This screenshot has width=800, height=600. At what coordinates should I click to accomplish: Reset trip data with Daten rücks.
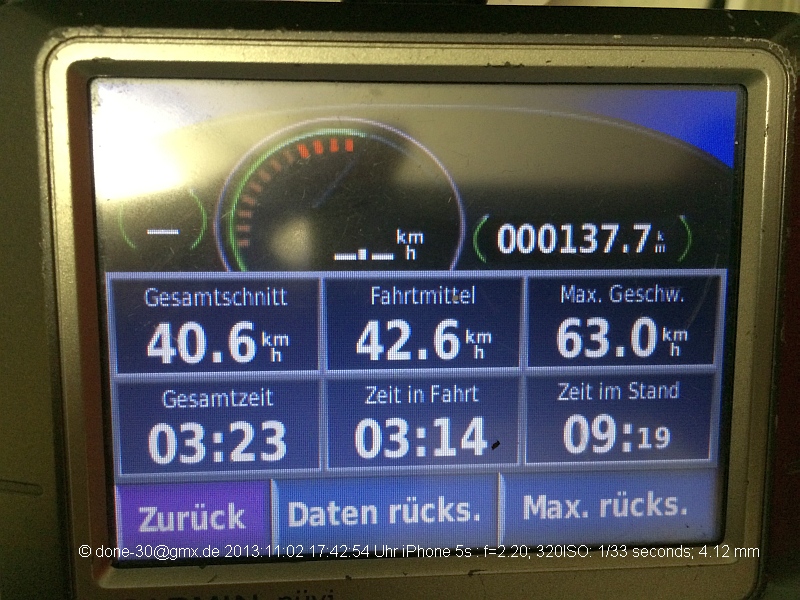[384, 512]
